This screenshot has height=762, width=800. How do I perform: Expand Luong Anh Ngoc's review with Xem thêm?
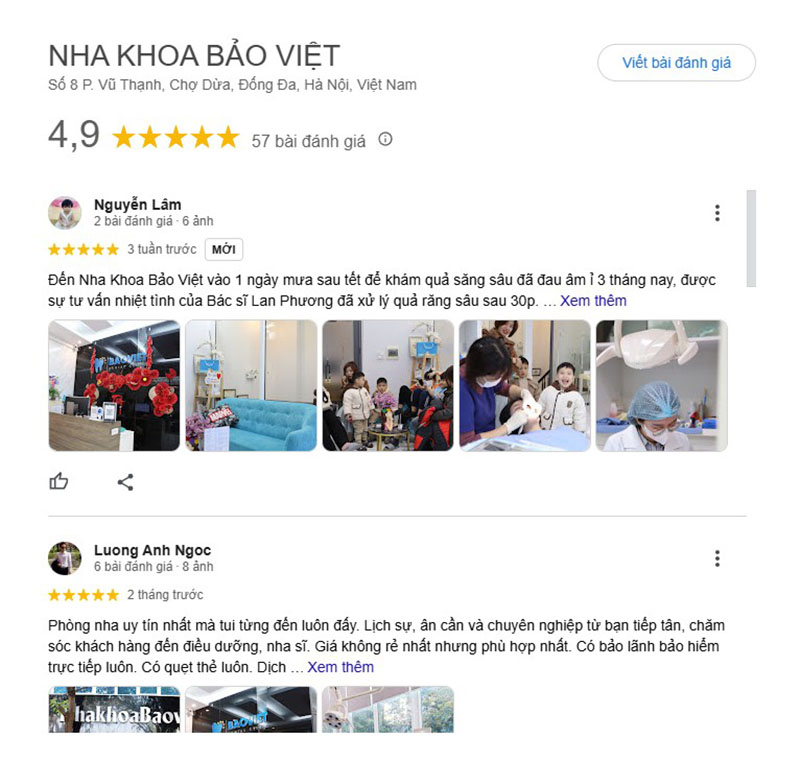[340, 667]
